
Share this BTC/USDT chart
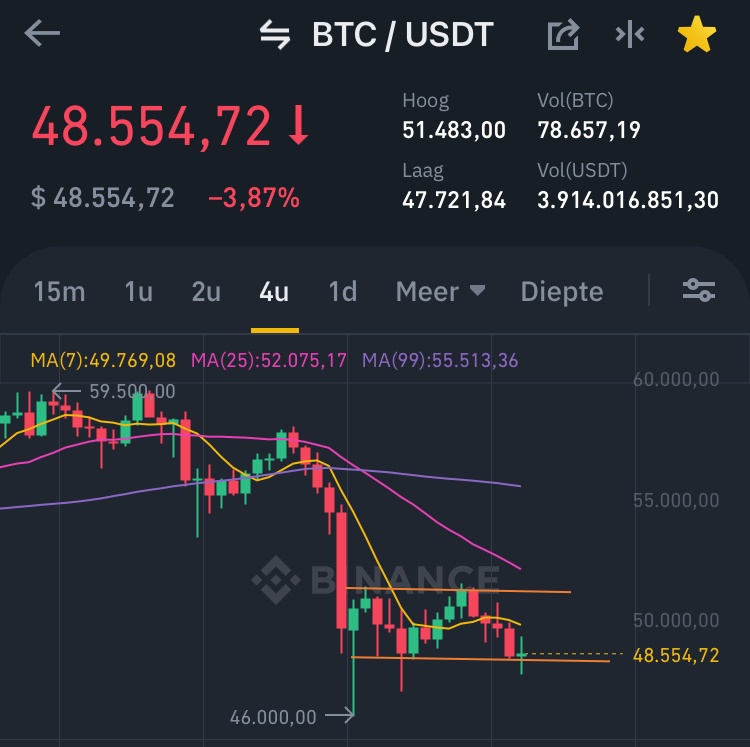pyautogui.click(x=563, y=35)
